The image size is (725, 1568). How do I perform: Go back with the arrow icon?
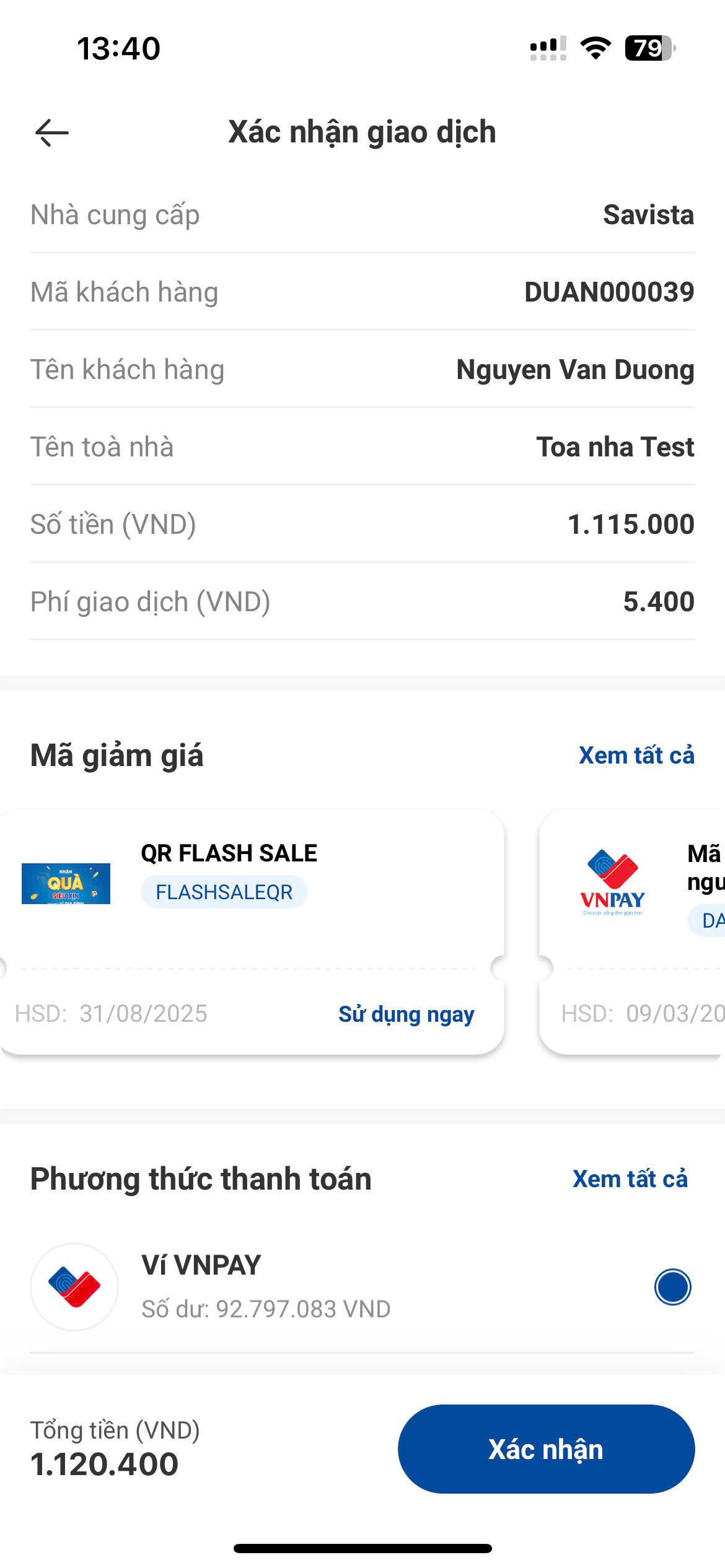52,133
